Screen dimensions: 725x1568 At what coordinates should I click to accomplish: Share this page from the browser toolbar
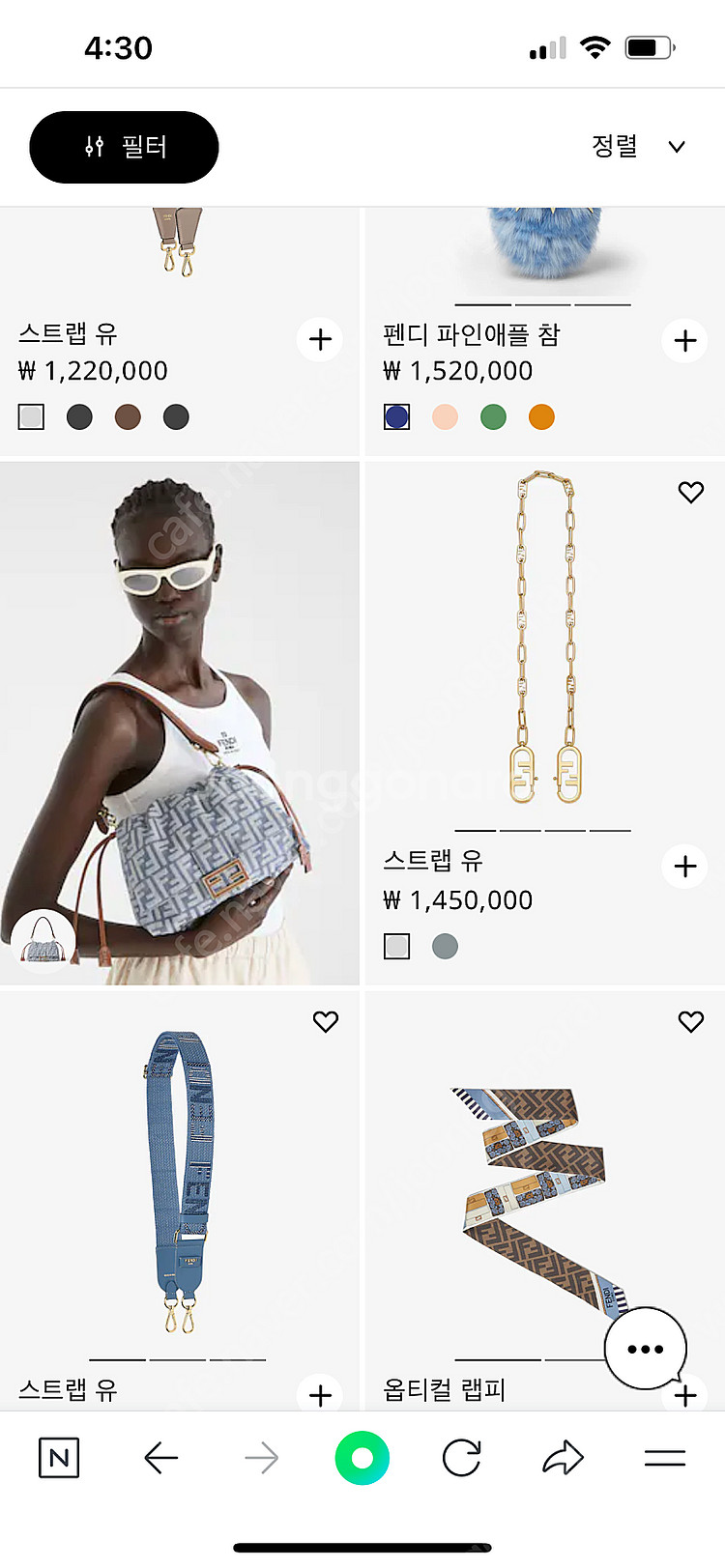click(563, 1458)
